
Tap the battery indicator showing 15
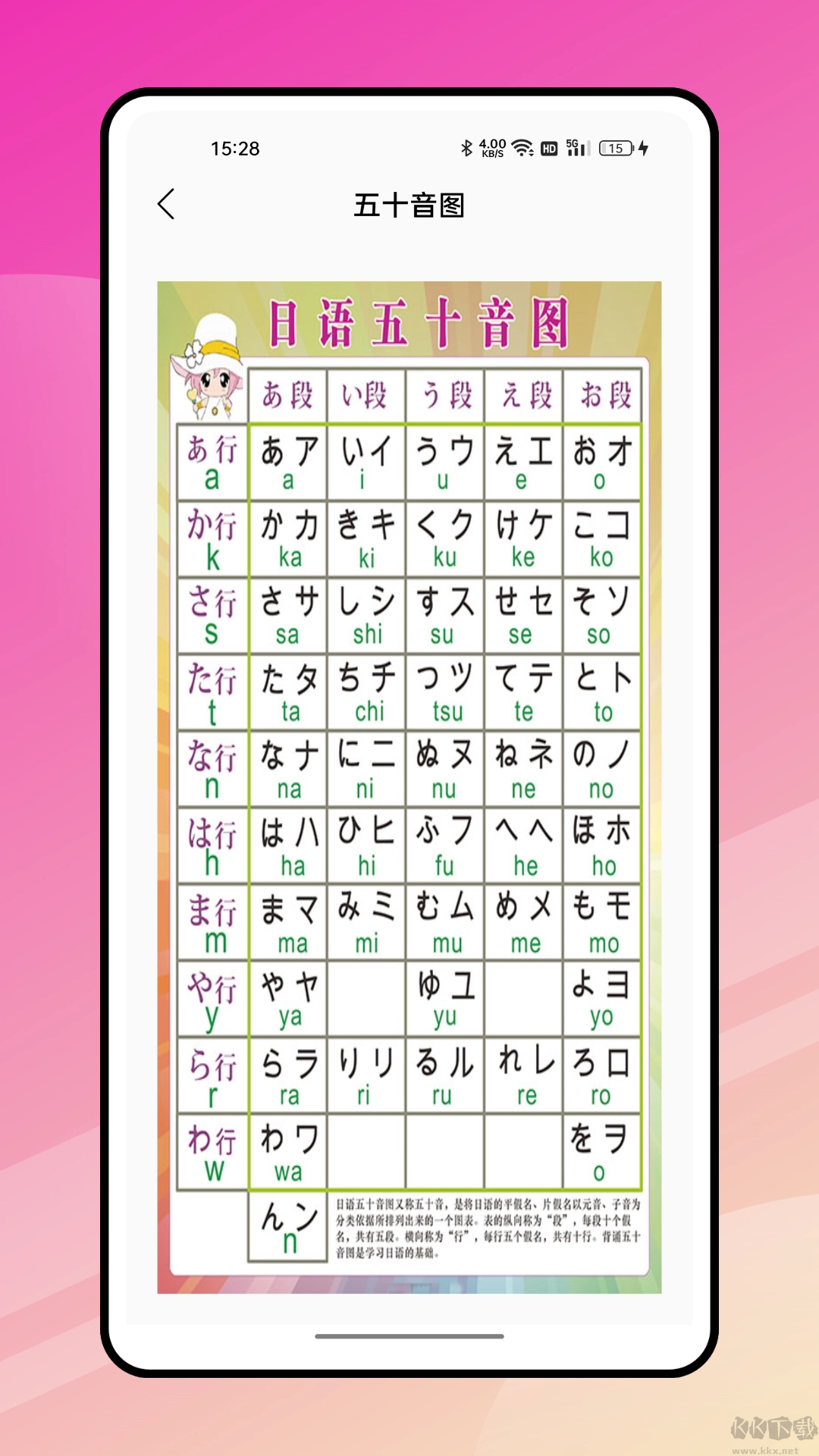[x=615, y=149]
